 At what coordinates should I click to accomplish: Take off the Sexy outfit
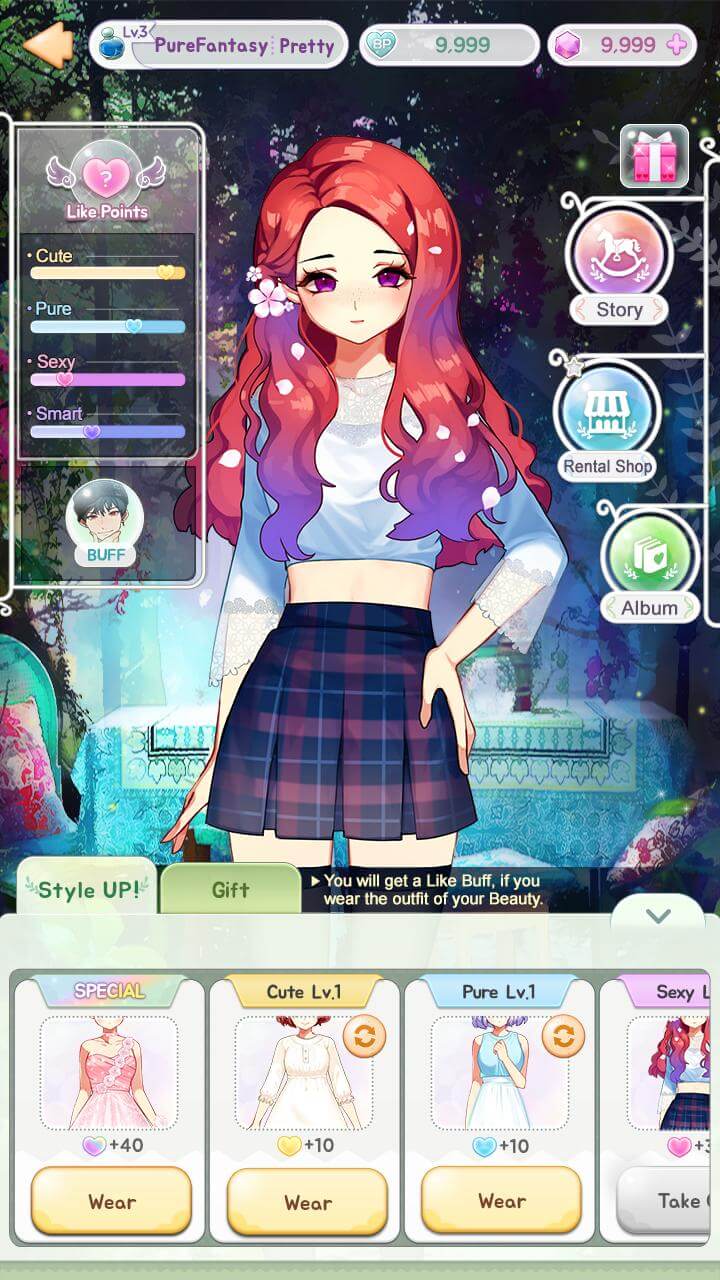(670, 1200)
